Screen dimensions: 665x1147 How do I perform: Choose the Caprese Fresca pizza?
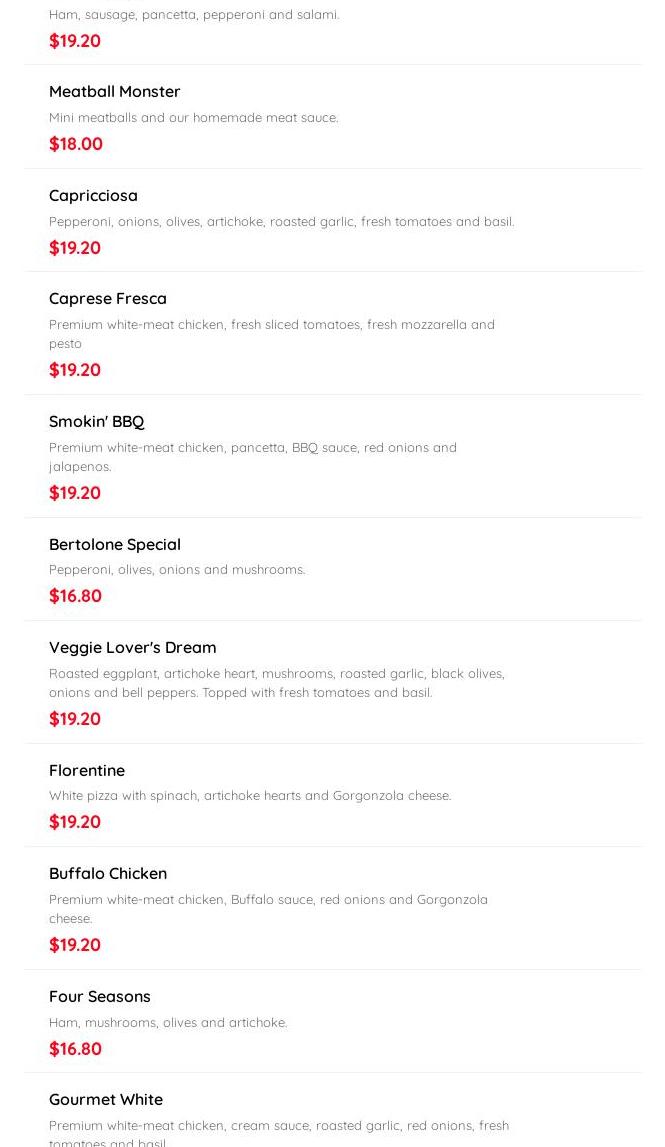coord(108,299)
